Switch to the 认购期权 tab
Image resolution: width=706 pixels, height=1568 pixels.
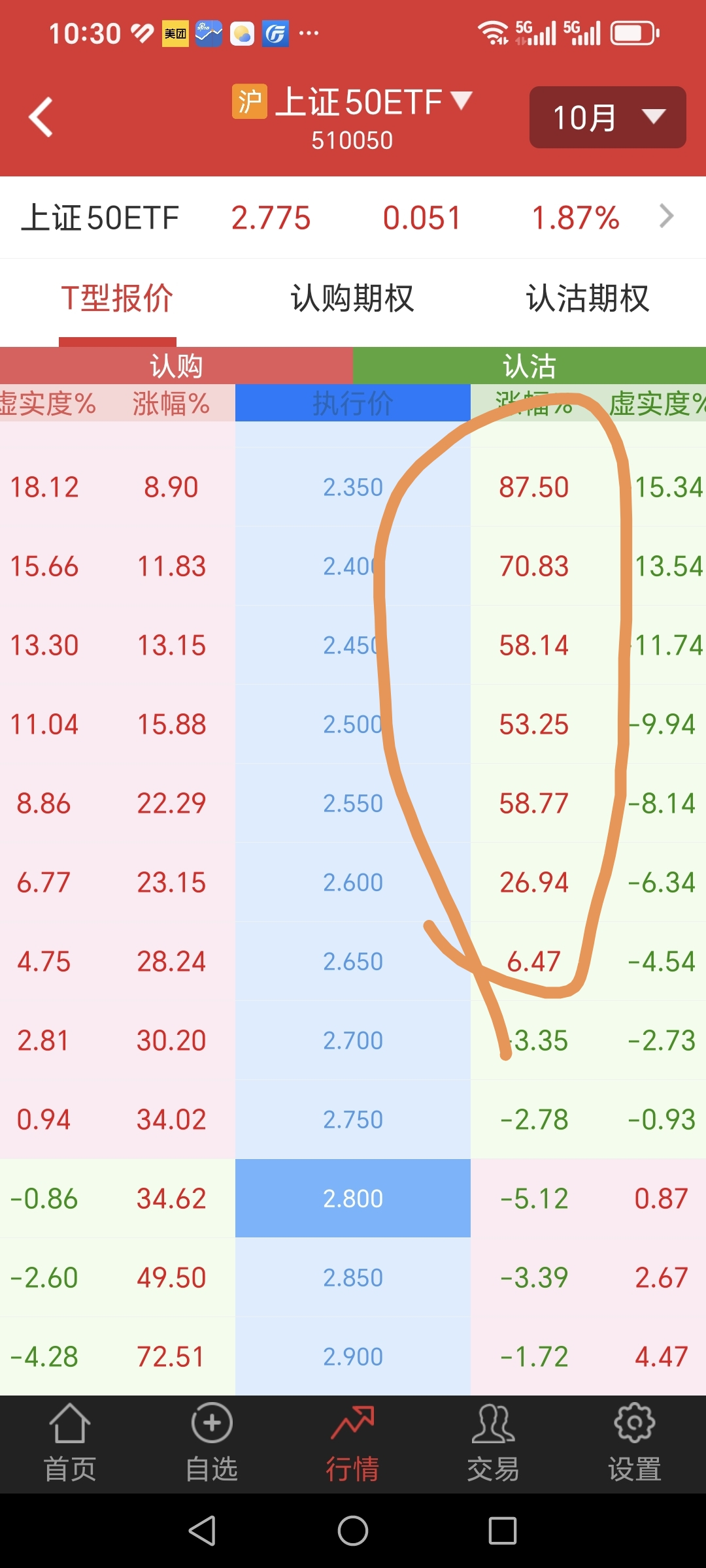352,299
